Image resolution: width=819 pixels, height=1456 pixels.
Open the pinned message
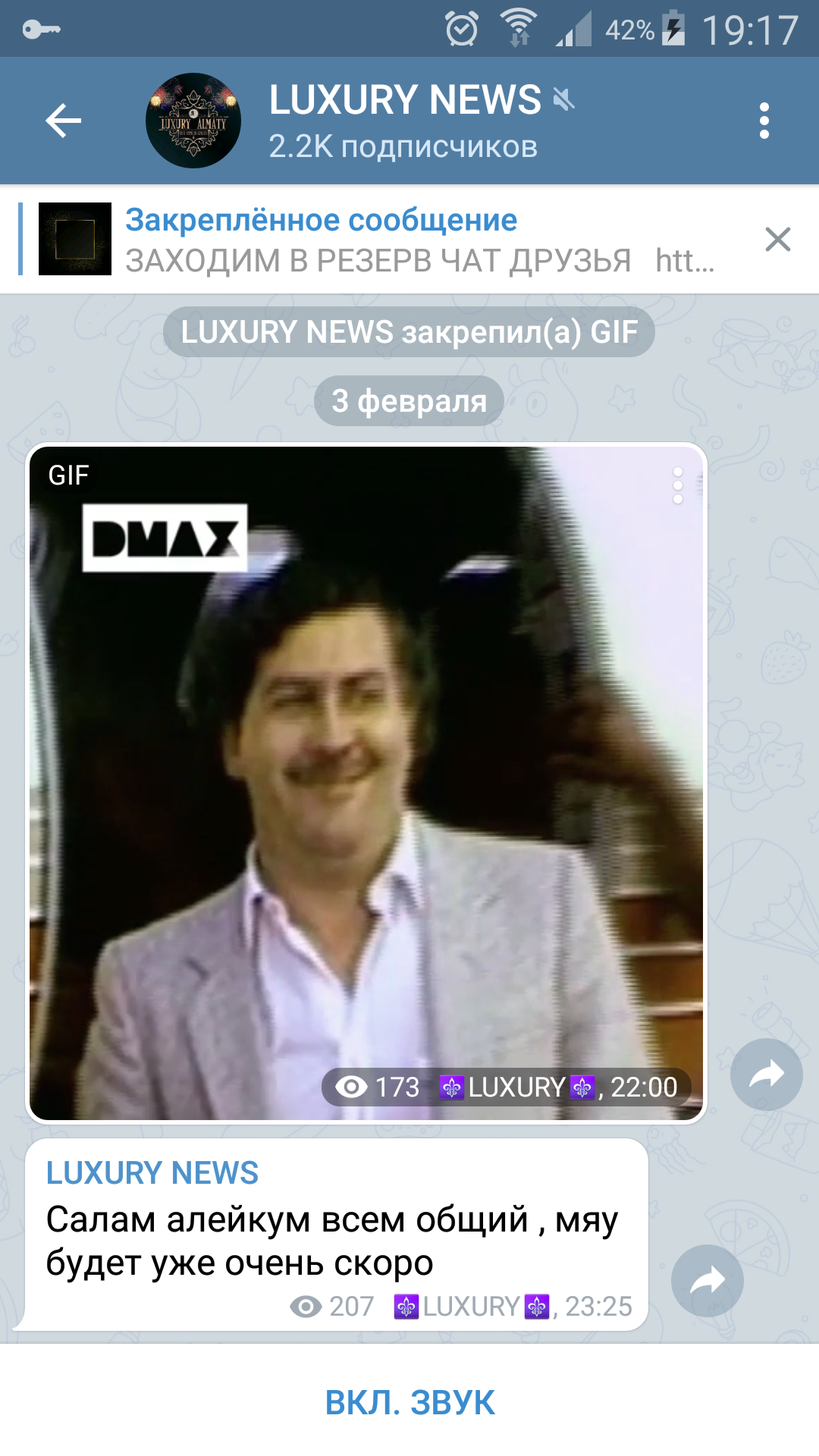click(379, 240)
